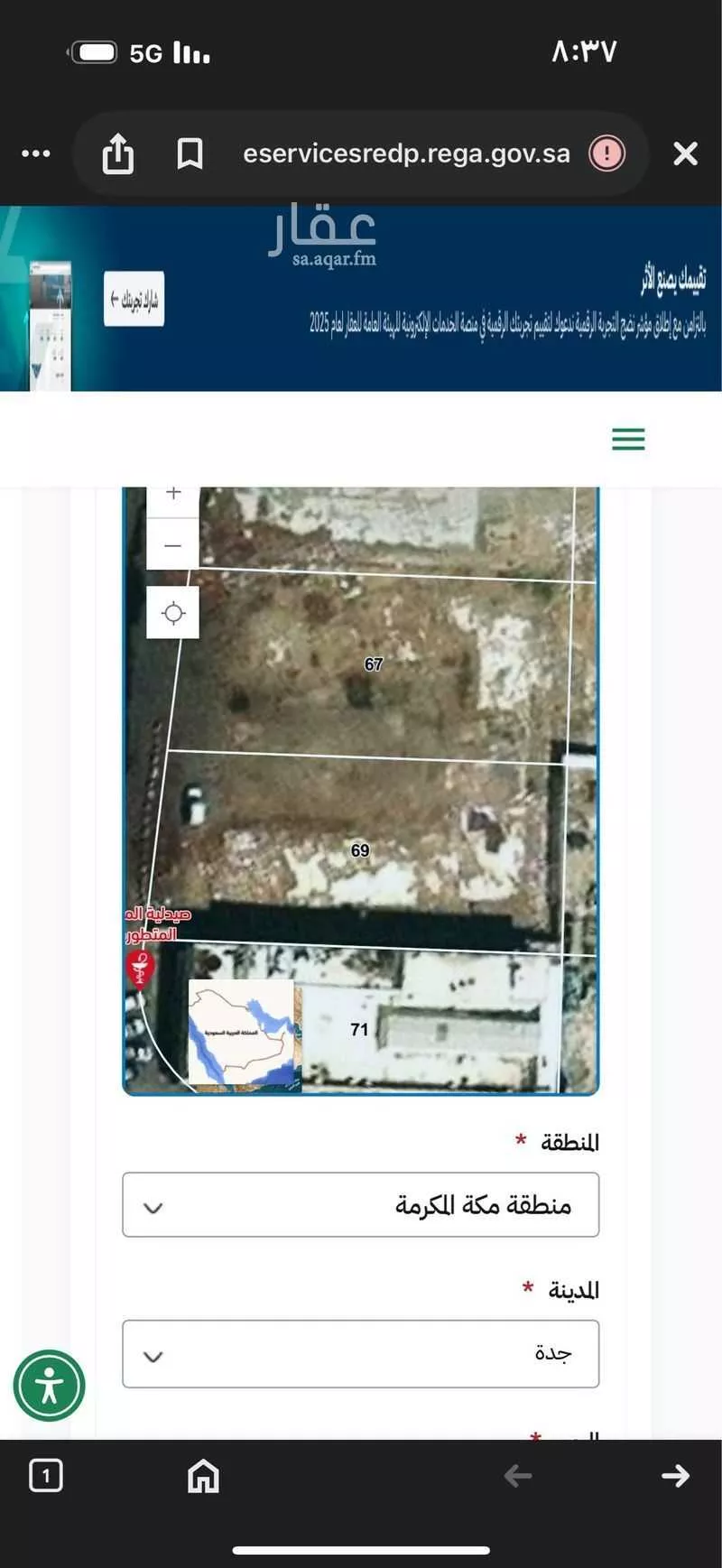Tap the Saudi Arabia overview minimap
This screenshot has height=1568, width=722.
coord(242,1033)
